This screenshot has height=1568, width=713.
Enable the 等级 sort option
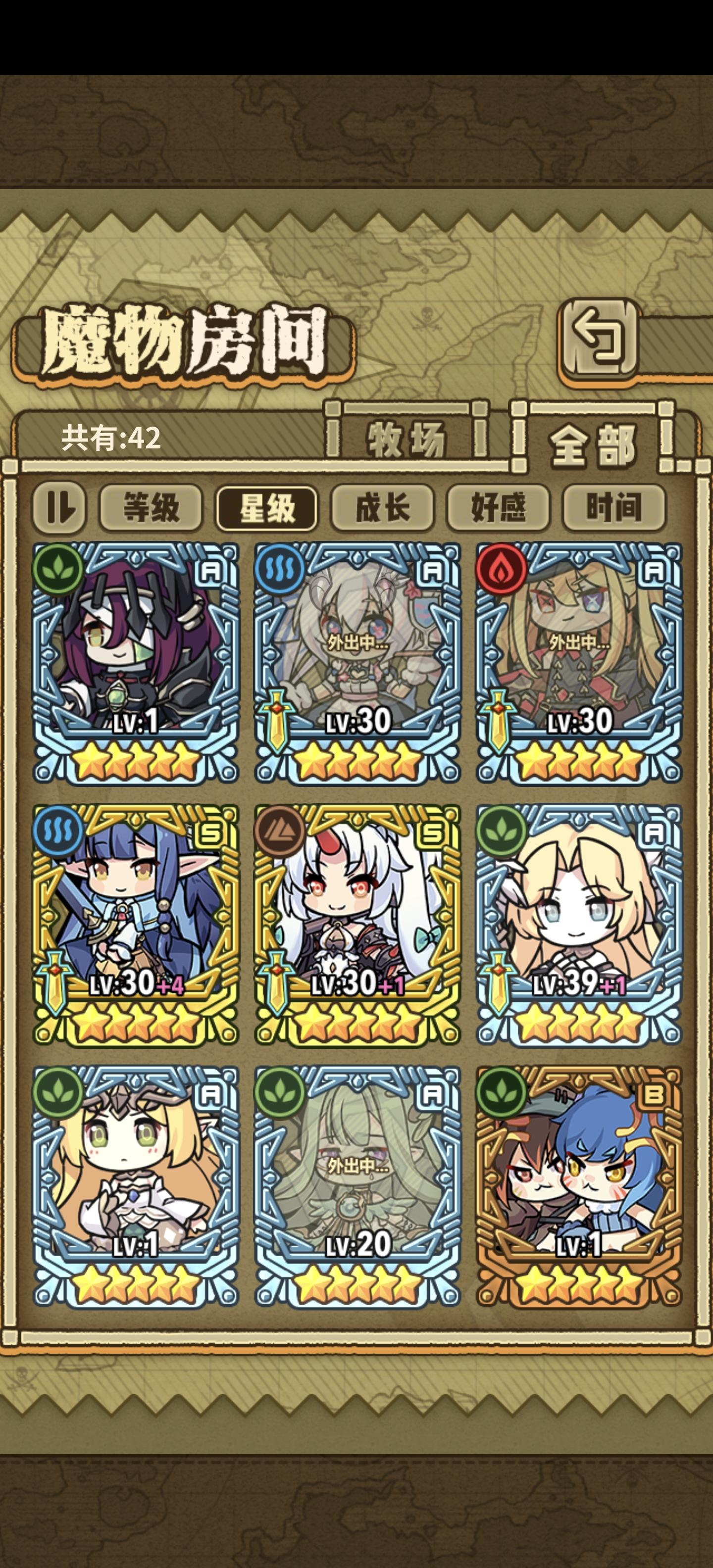152,511
